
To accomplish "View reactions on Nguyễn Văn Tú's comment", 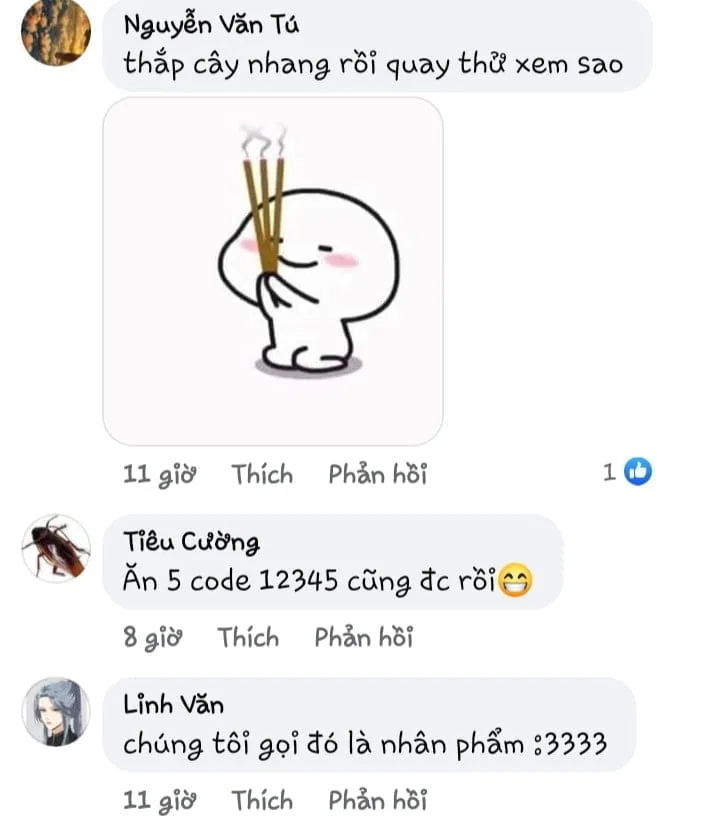I will pyautogui.click(x=628, y=472).
